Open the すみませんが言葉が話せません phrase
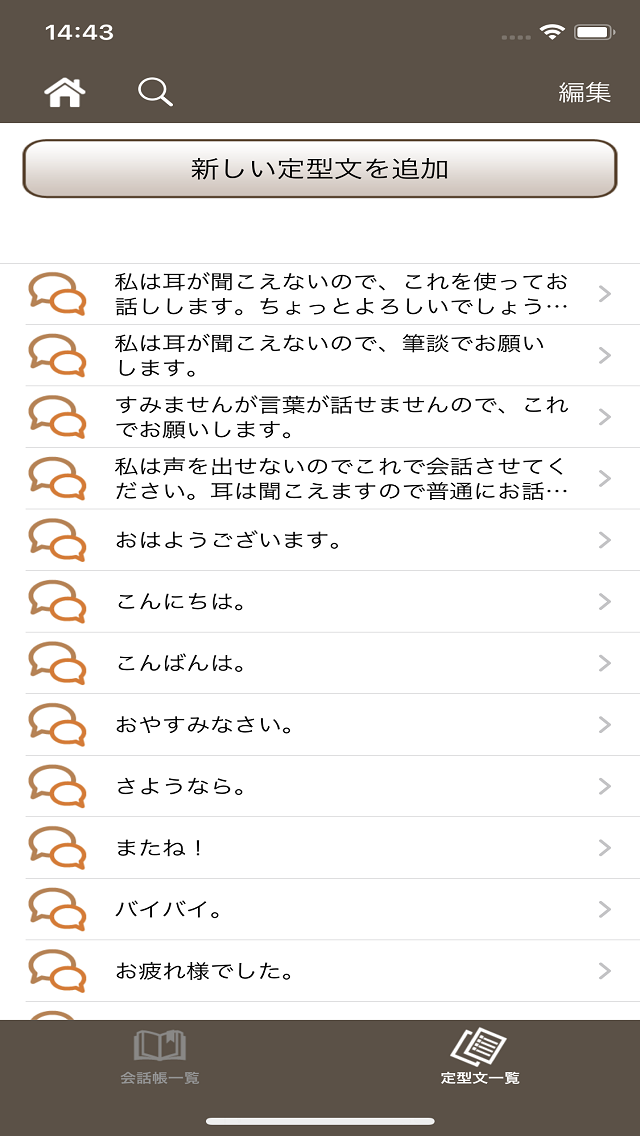 [x=320, y=417]
